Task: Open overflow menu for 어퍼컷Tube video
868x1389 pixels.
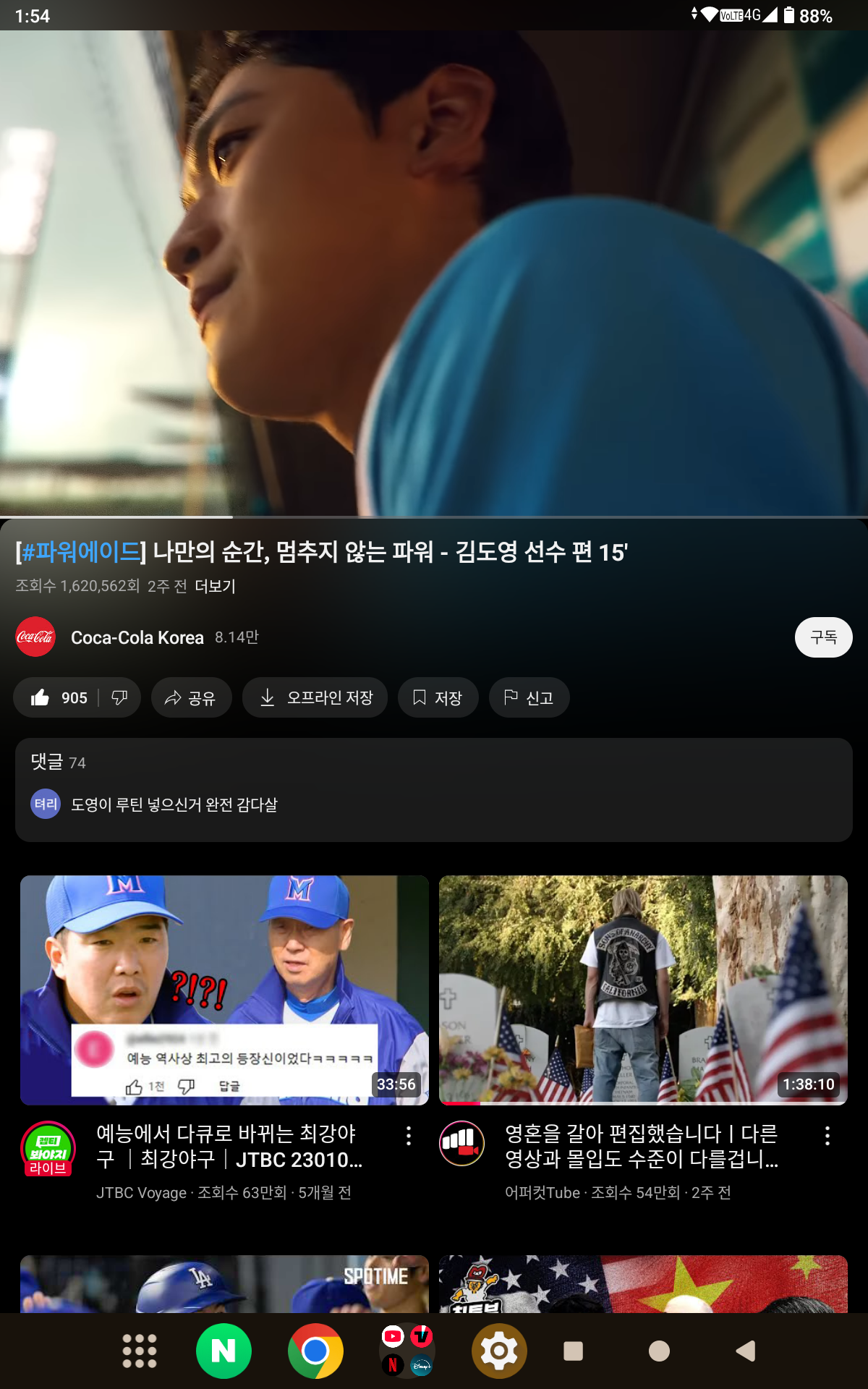Action: click(827, 1136)
